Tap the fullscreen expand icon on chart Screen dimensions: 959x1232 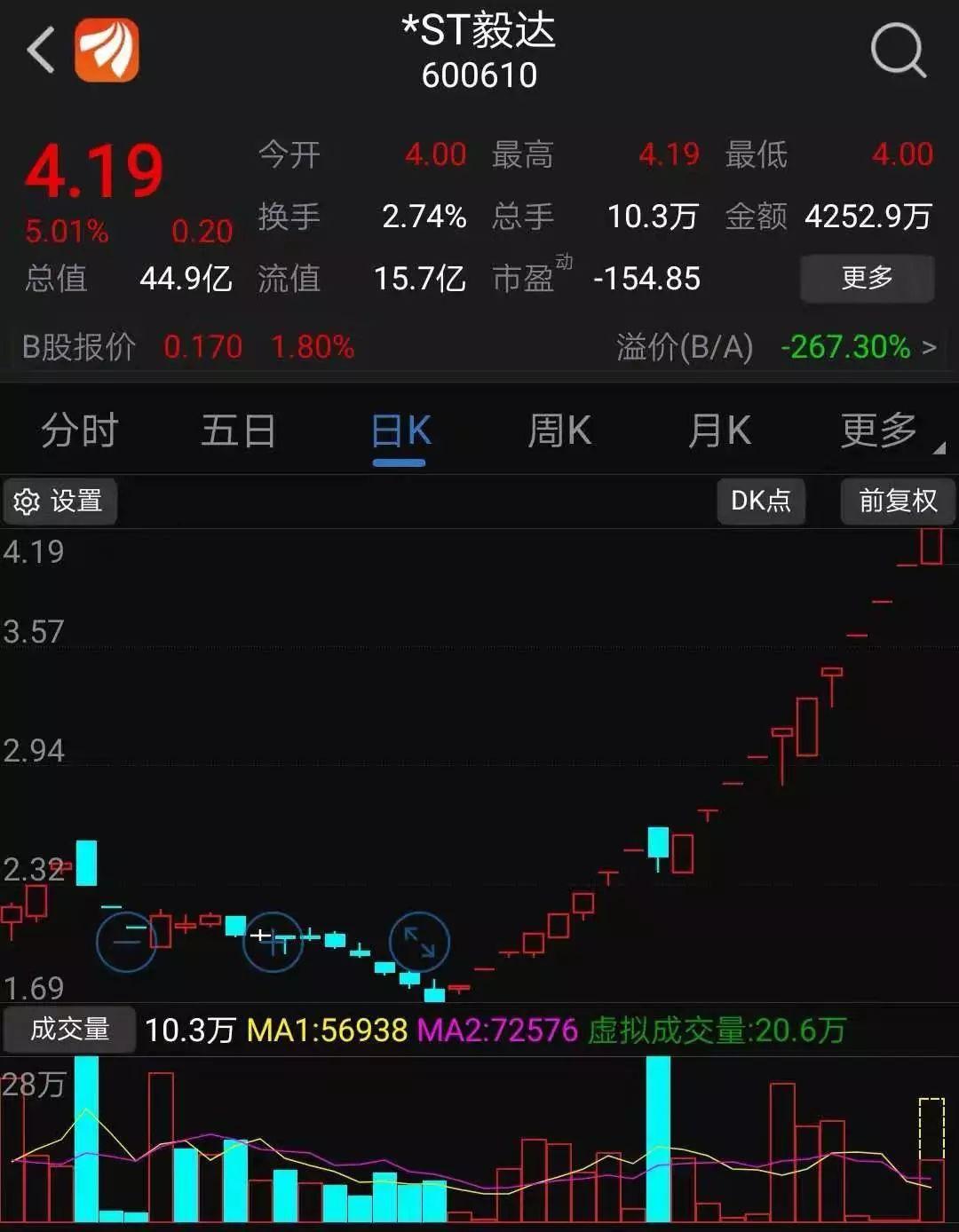(x=419, y=943)
